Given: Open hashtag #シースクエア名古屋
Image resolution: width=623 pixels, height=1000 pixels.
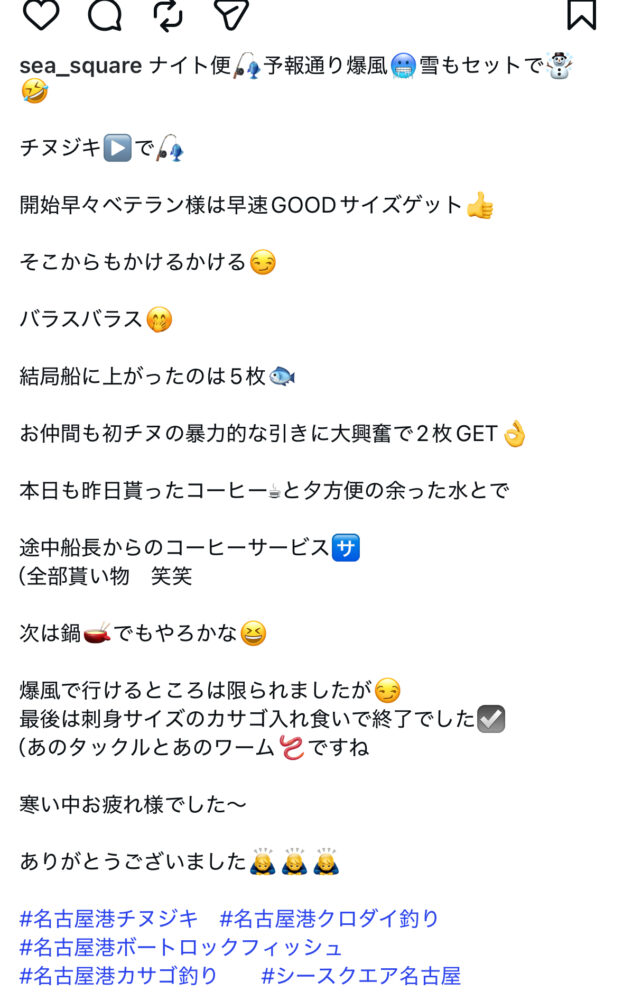Looking at the screenshot, I should click(x=360, y=976).
